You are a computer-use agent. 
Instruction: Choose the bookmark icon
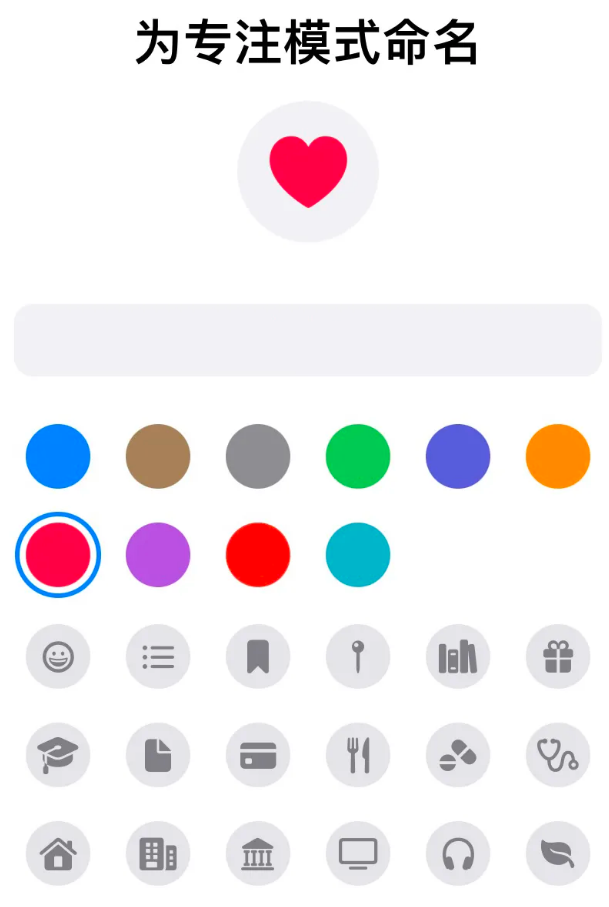(x=258, y=656)
